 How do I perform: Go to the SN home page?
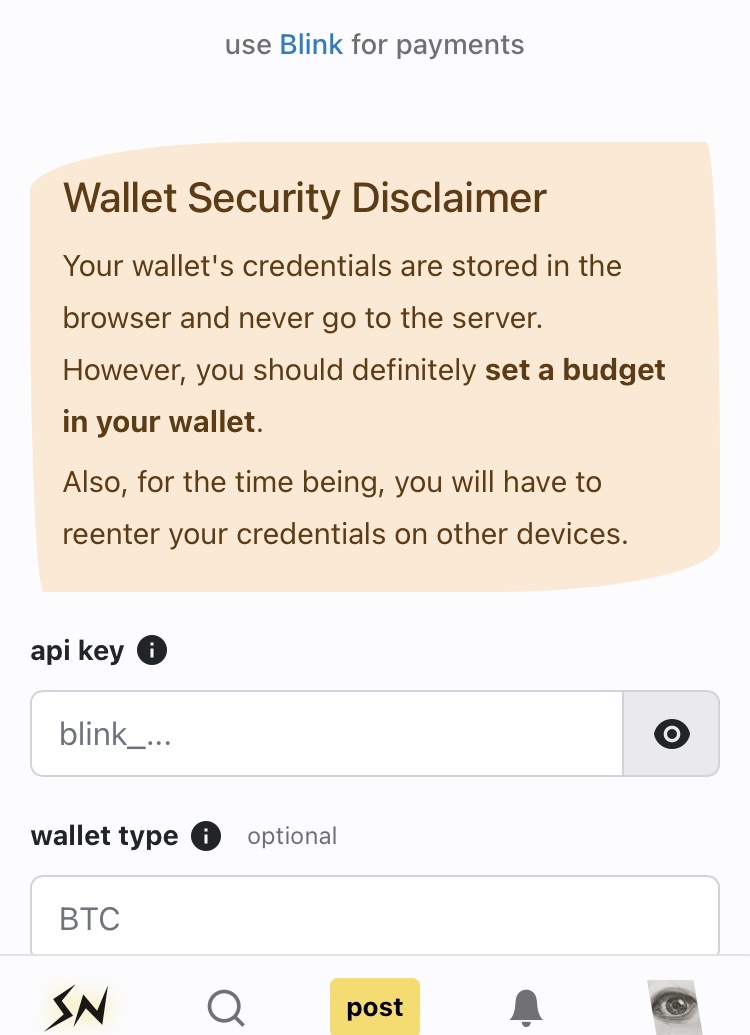click(x=78, y=1005)
